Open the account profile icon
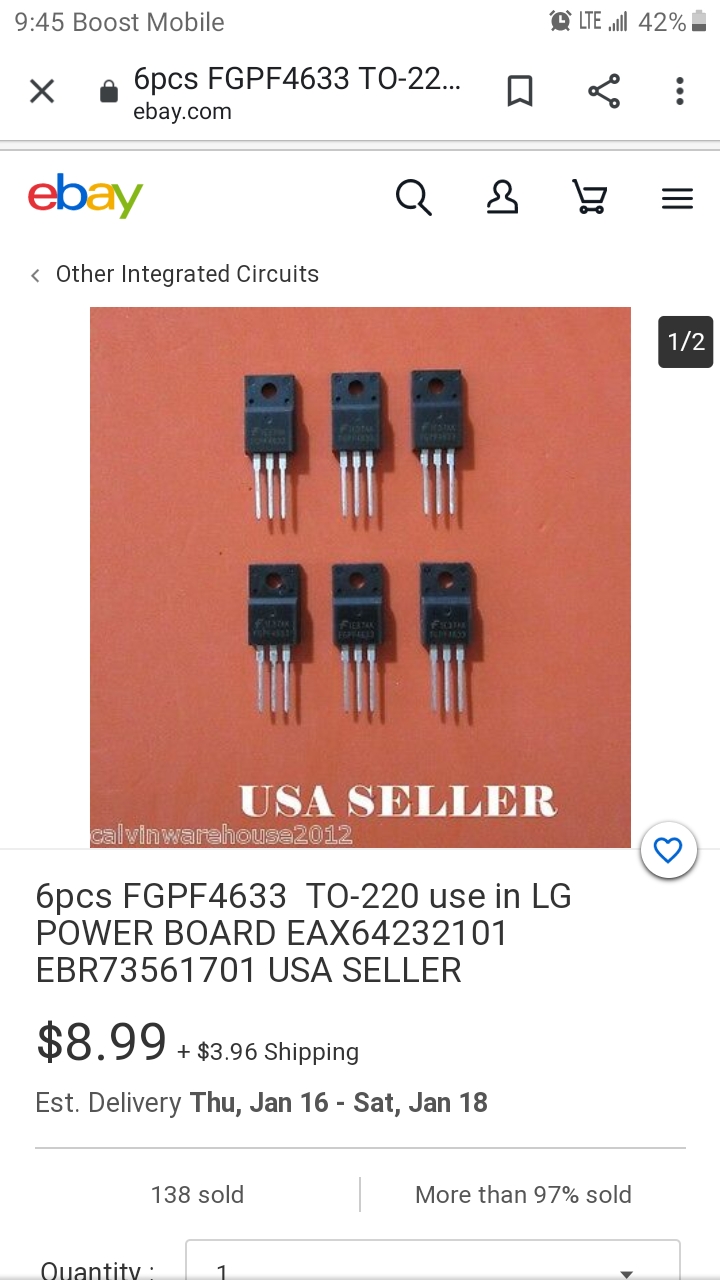The image size is (720, 1280). click(502, 197)
